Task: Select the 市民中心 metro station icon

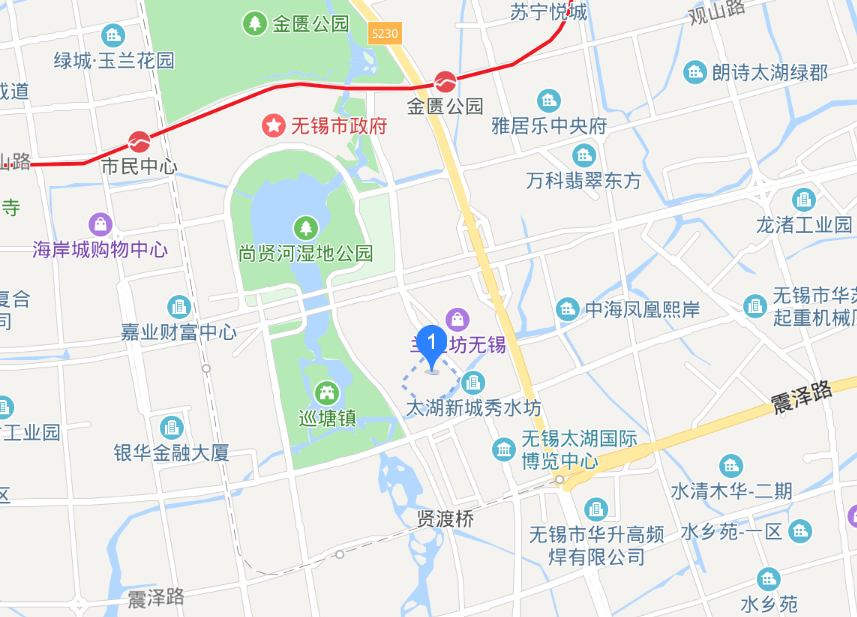Action: point(139,142)
